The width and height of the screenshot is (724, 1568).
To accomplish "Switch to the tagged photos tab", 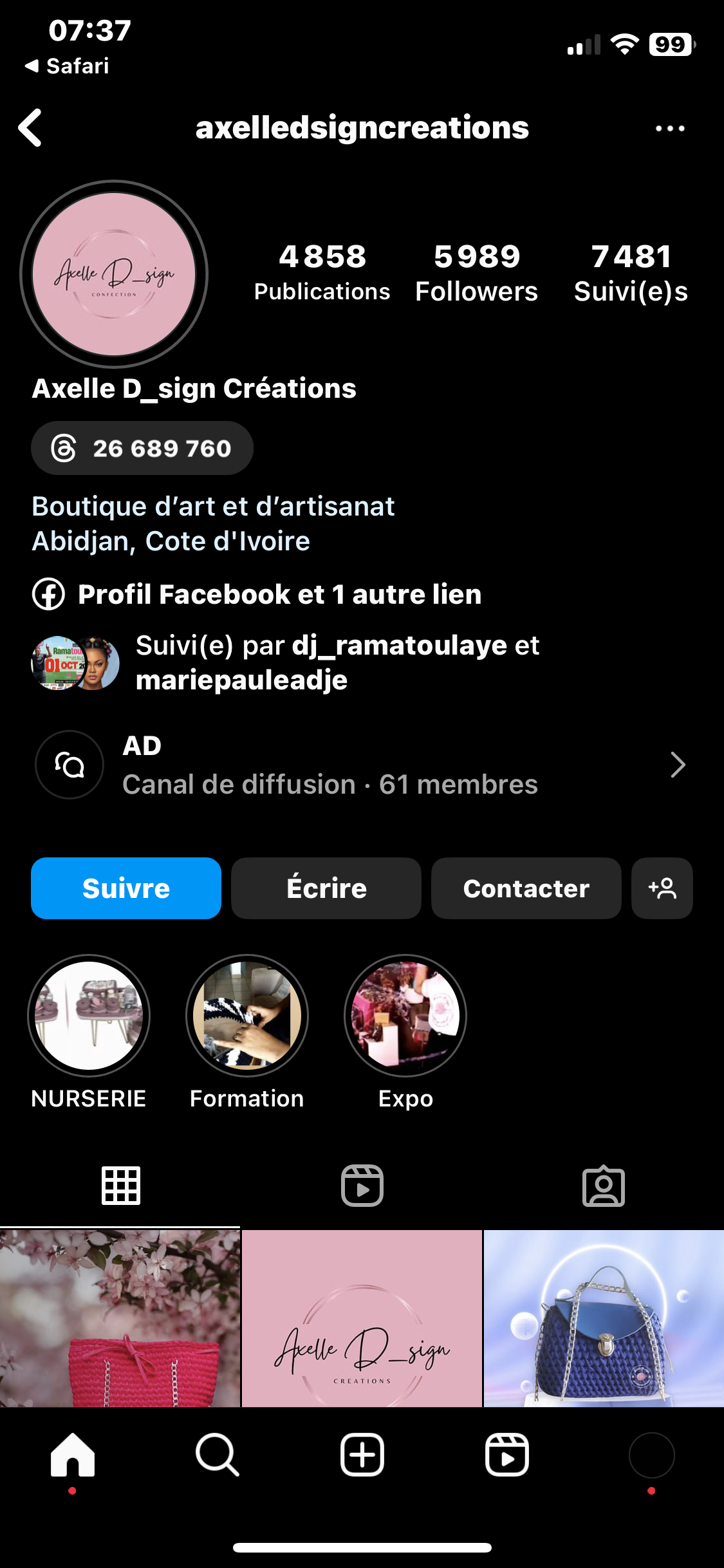I will coord(603,1186).
